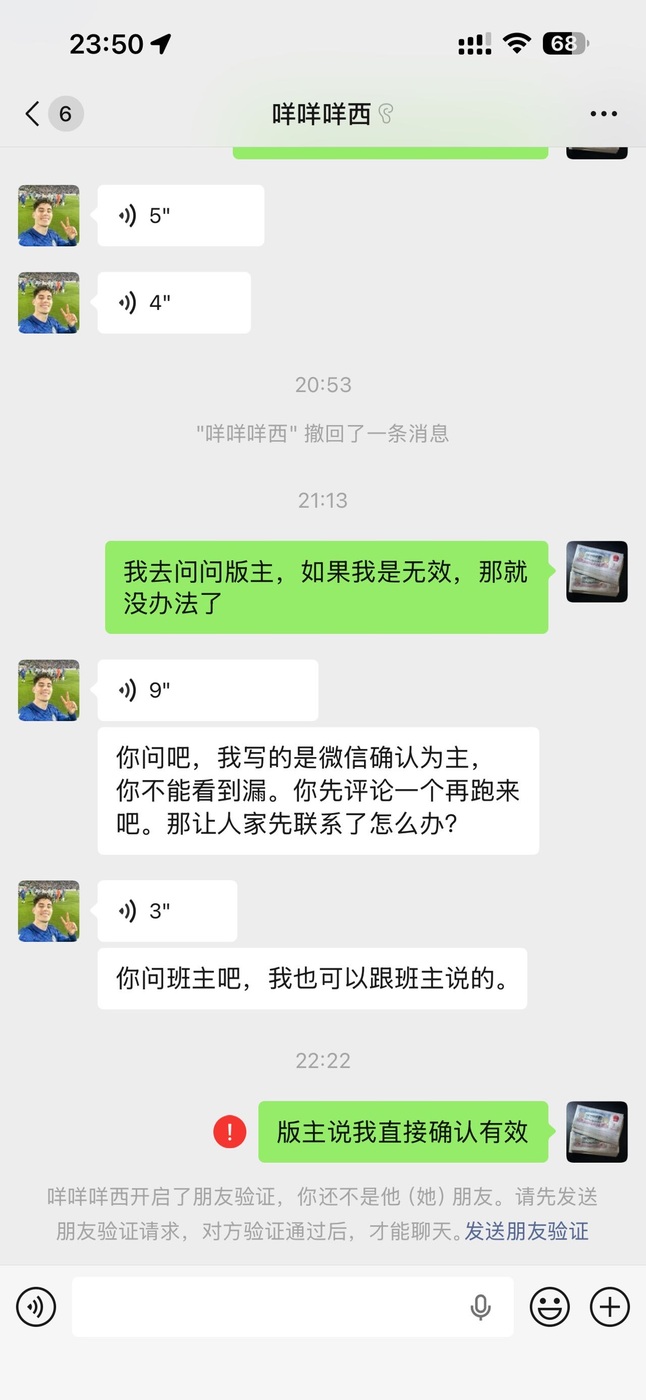Screen dimensions: 646x1400
Task: Tap the 发送朋友验证 link
Action: point(526,1232)
